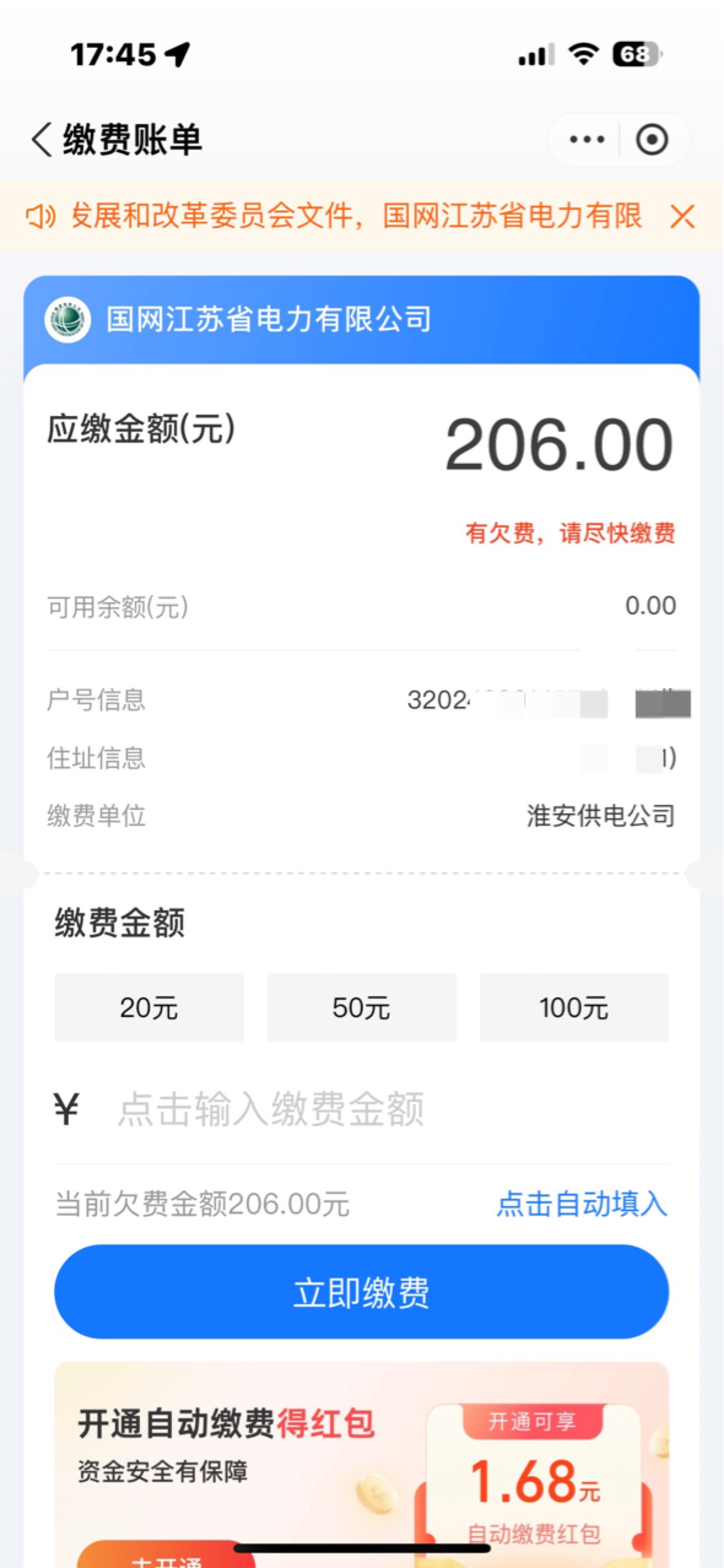Open the three-dot mini program menu
724x1568 pixels.
587,139
